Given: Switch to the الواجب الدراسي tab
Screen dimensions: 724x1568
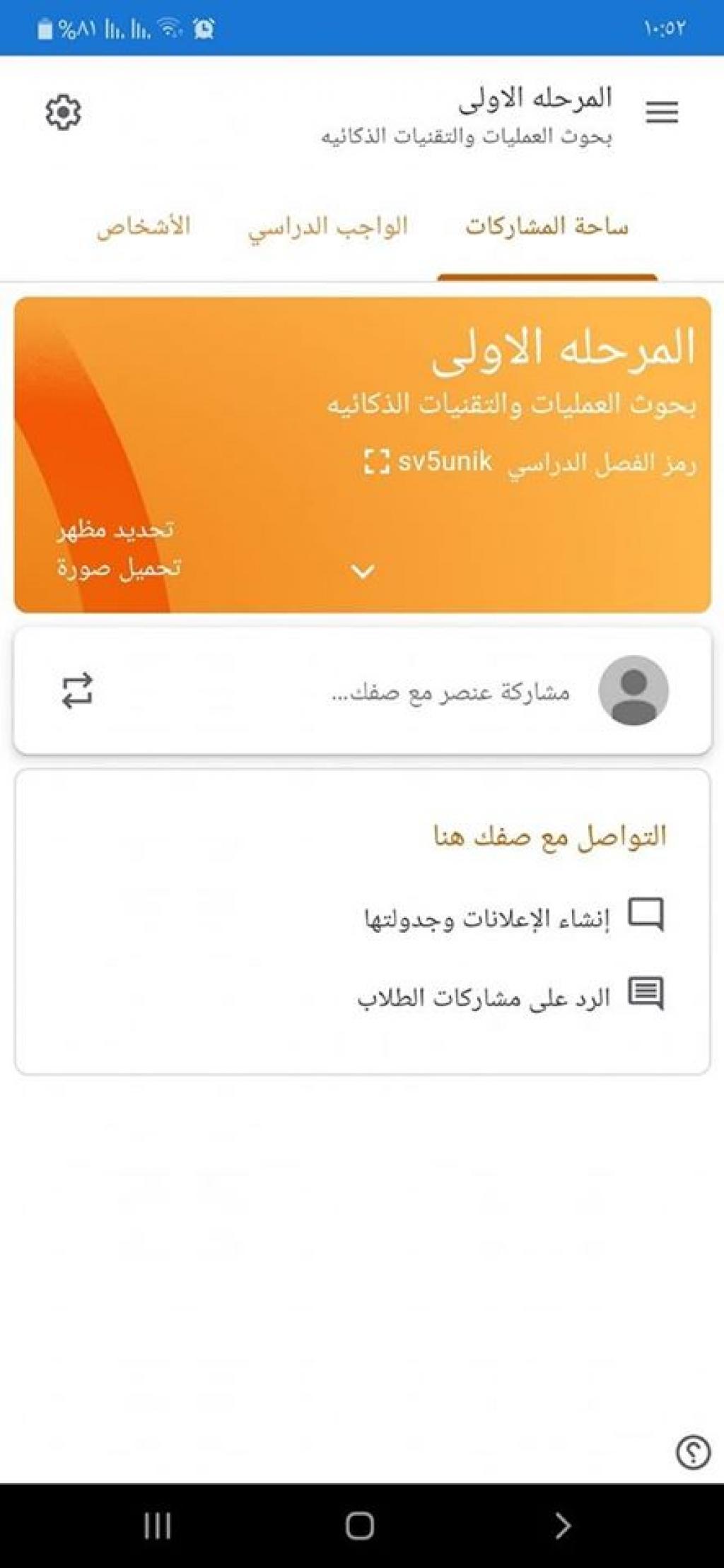Looking at the screenshot, I should 328,227.
